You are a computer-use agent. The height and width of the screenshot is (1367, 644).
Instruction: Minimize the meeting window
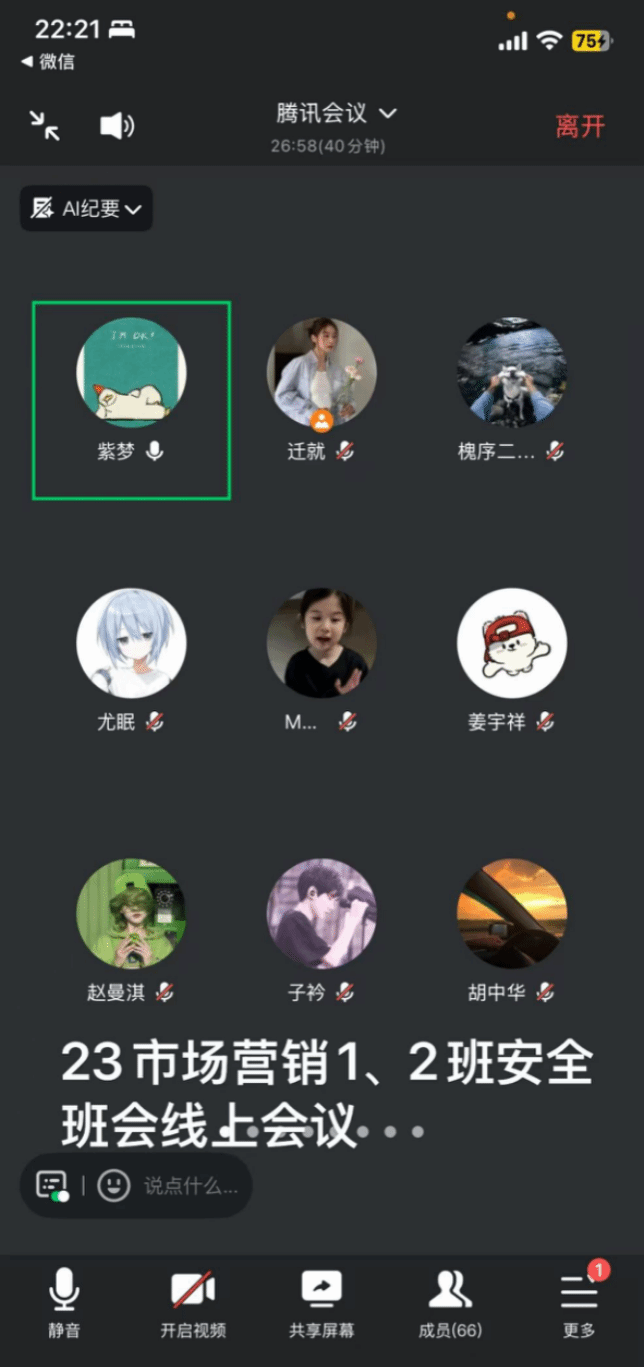[x=44, y=125]
